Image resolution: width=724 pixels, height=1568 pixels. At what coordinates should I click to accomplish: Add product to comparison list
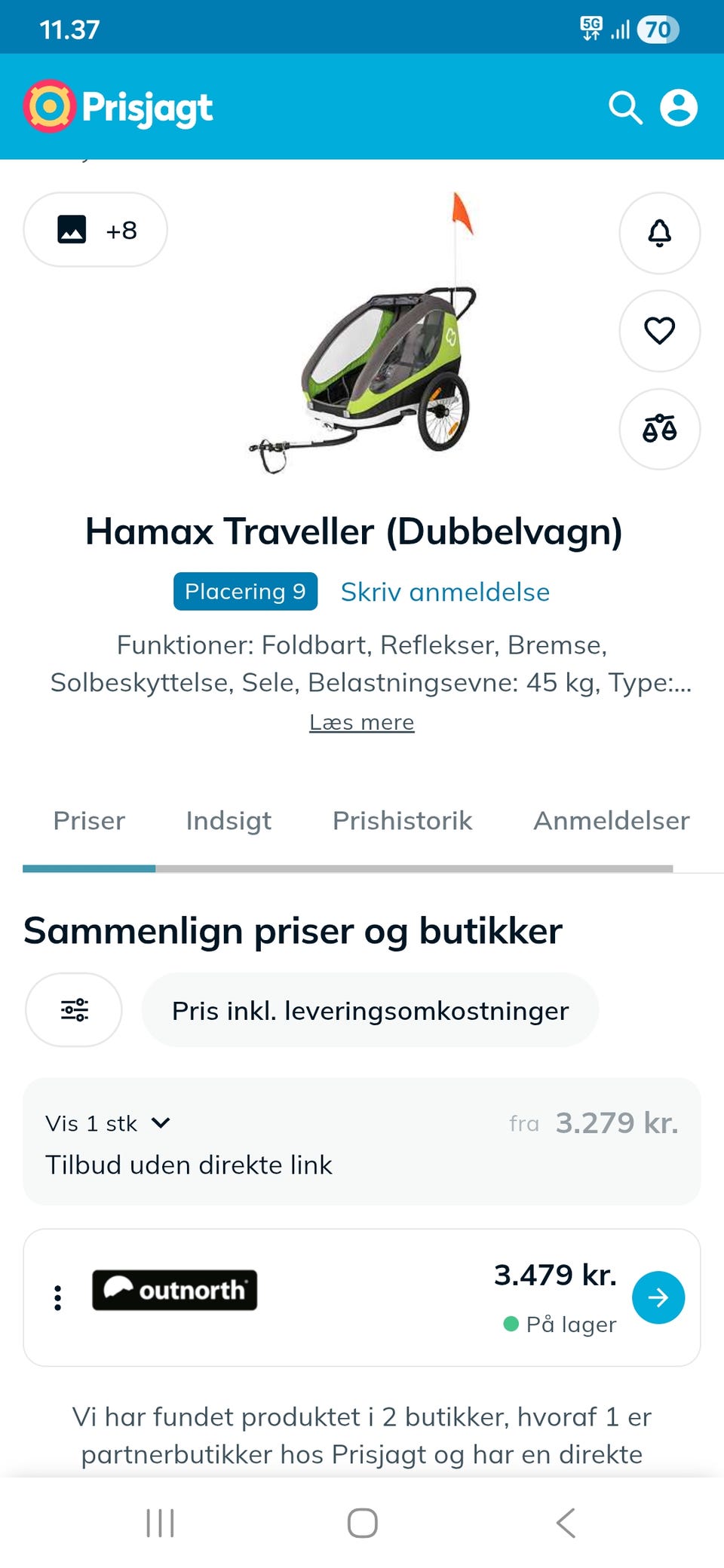[659, 429]
